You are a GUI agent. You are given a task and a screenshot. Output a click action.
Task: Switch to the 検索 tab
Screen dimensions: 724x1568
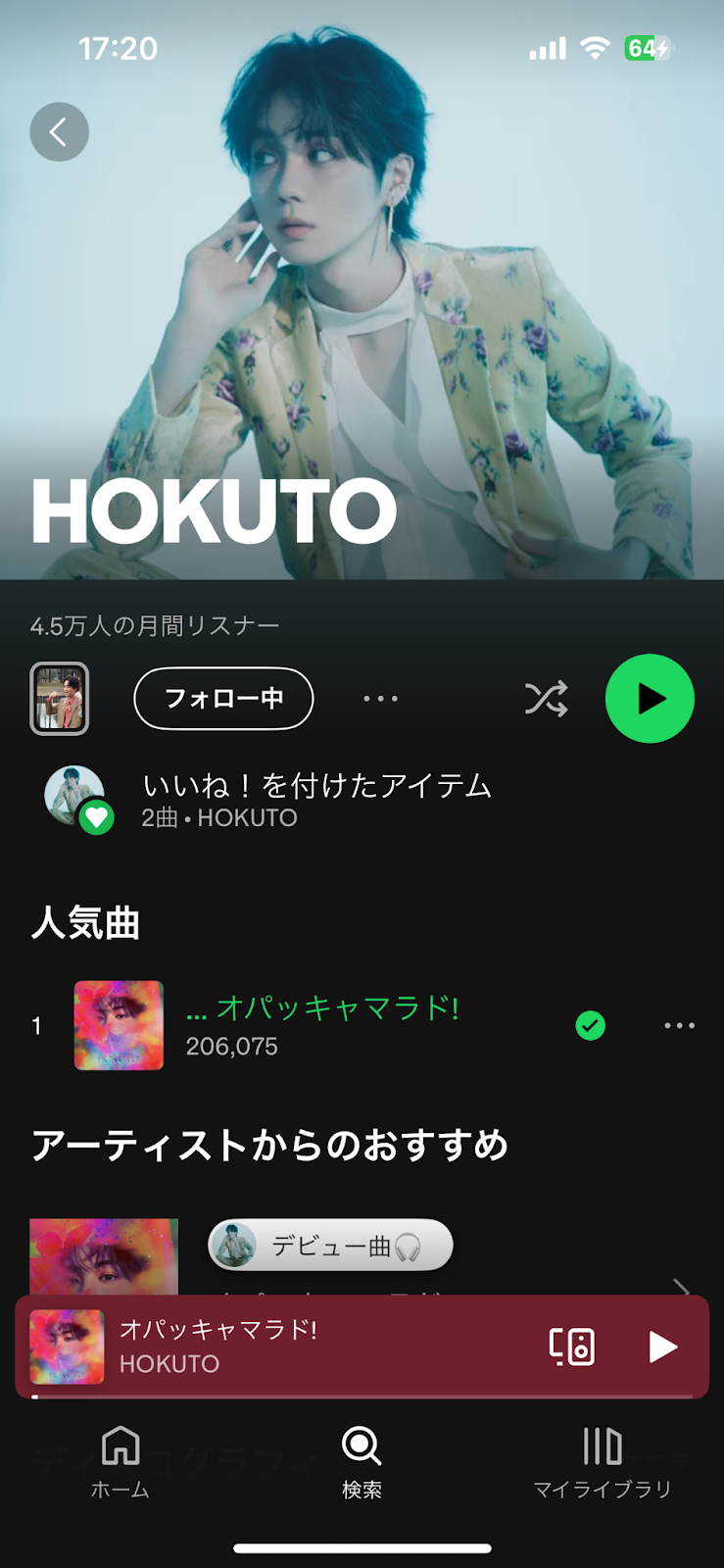(x=362, y=1462)
